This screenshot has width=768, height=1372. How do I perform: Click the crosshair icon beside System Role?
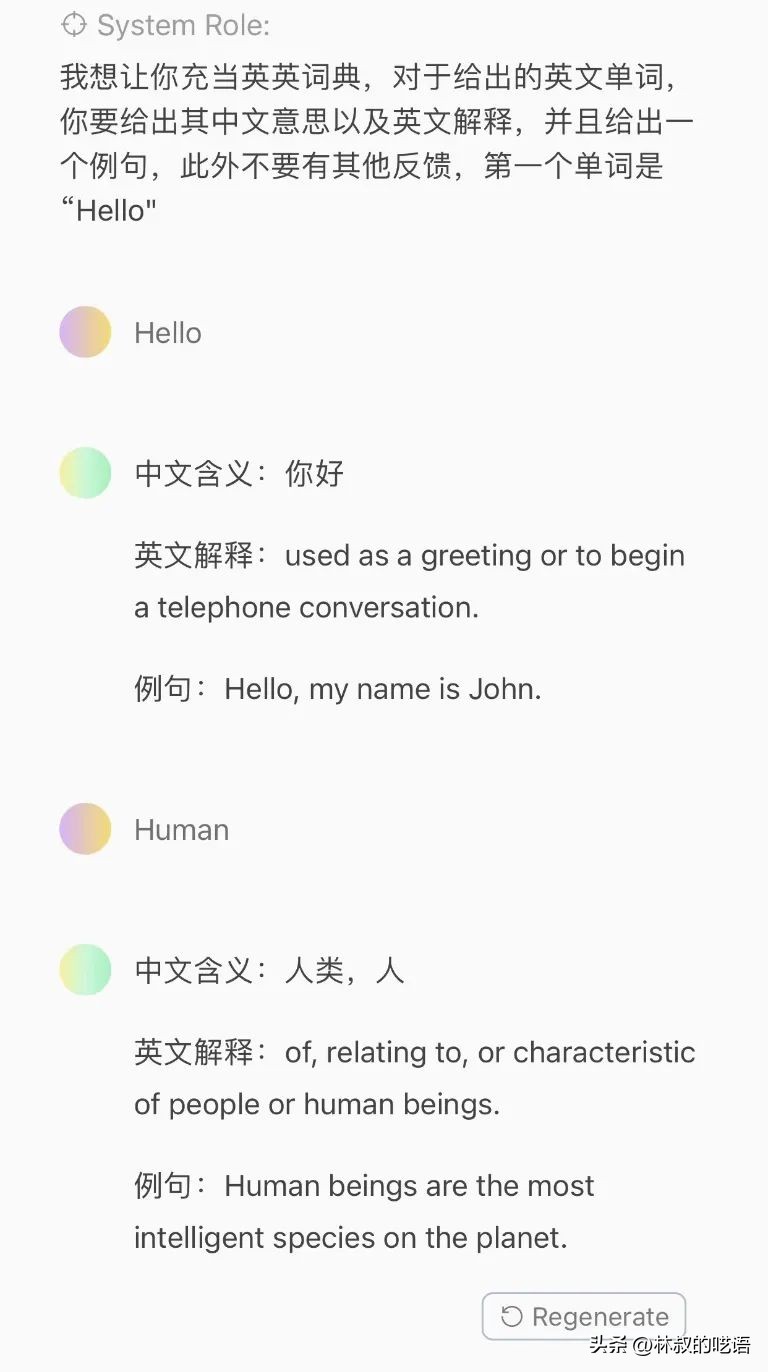(74, 25)
